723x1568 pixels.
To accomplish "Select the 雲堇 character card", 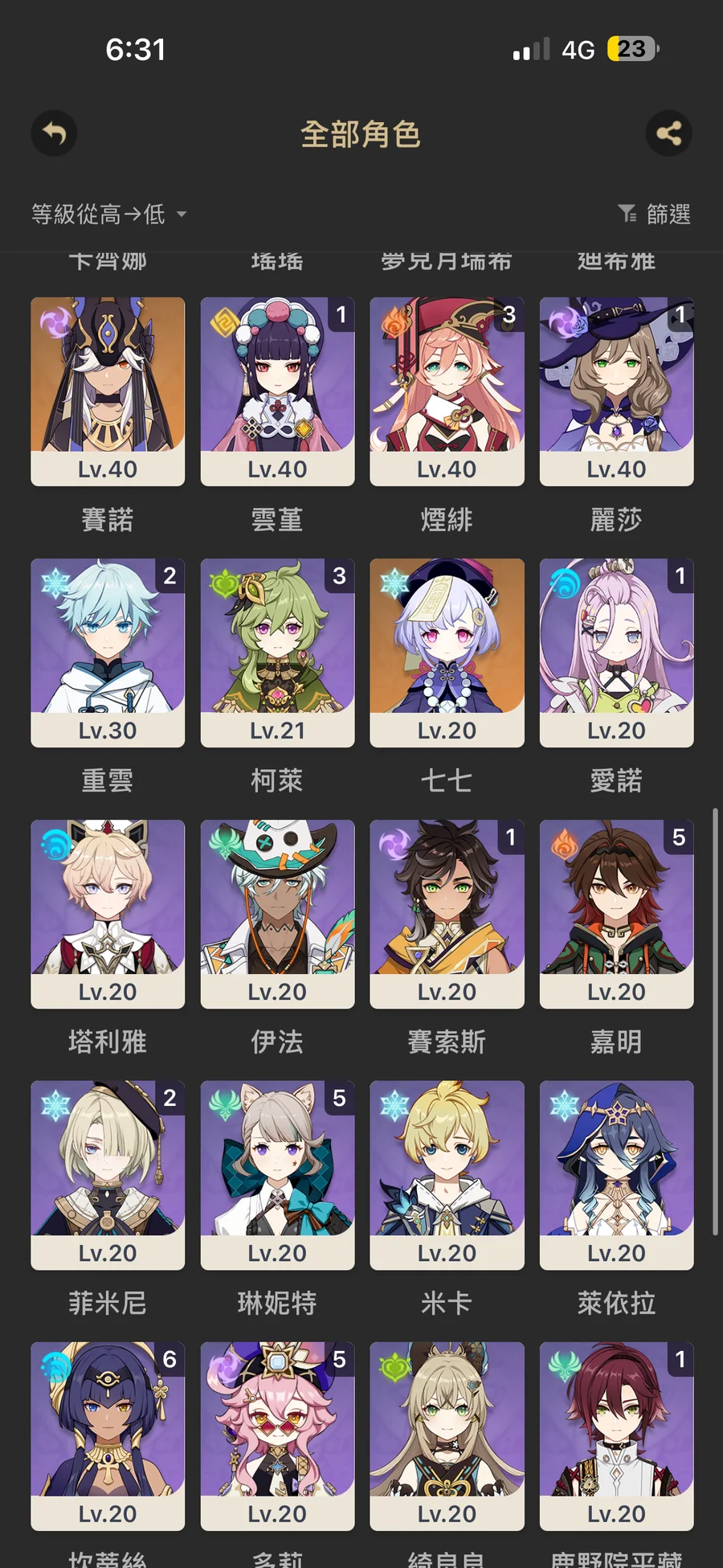I will pos(277,391).
